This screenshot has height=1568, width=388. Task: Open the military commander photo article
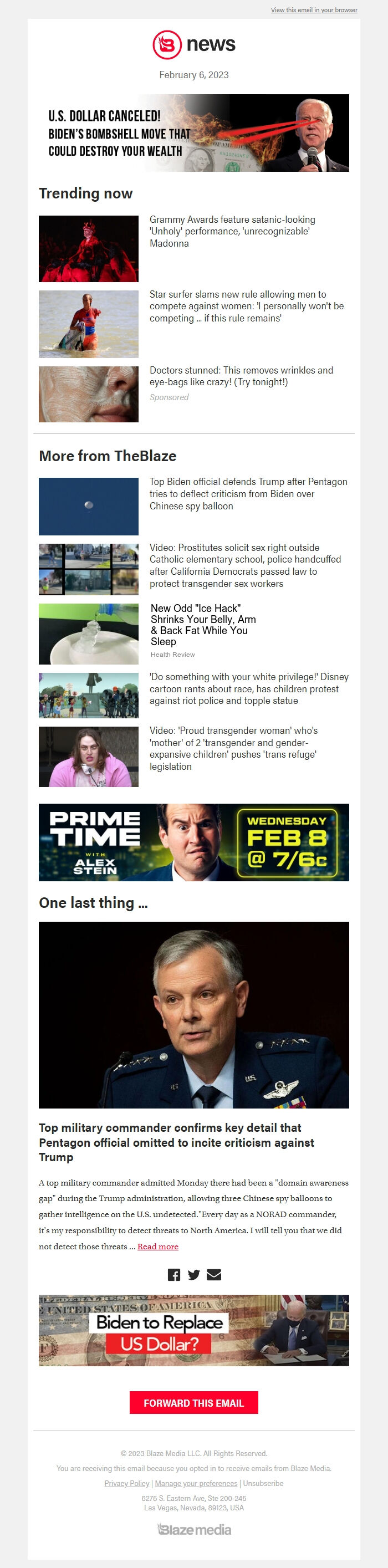click(x=193, y=1015)
